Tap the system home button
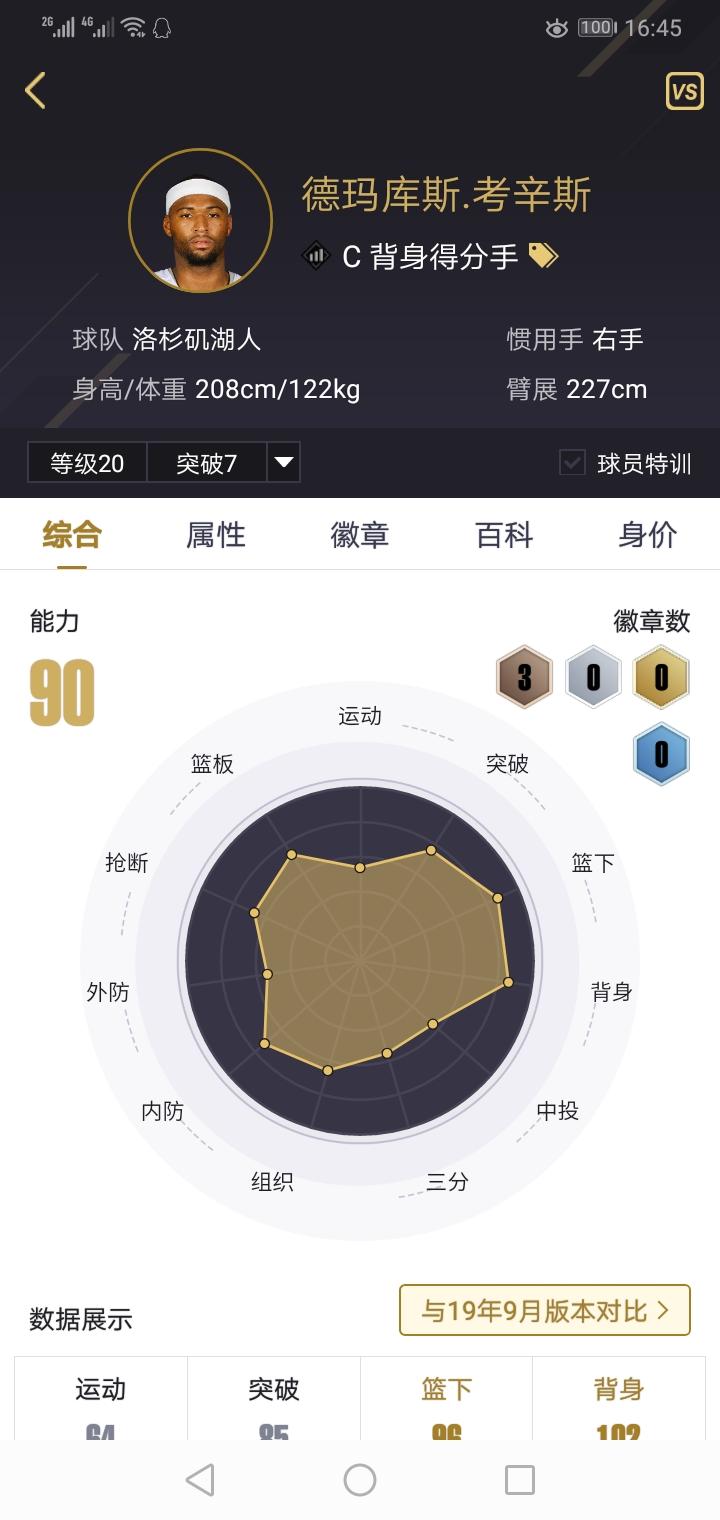This screenshot has width=720, height=1520. click(x=360, y=1480)
